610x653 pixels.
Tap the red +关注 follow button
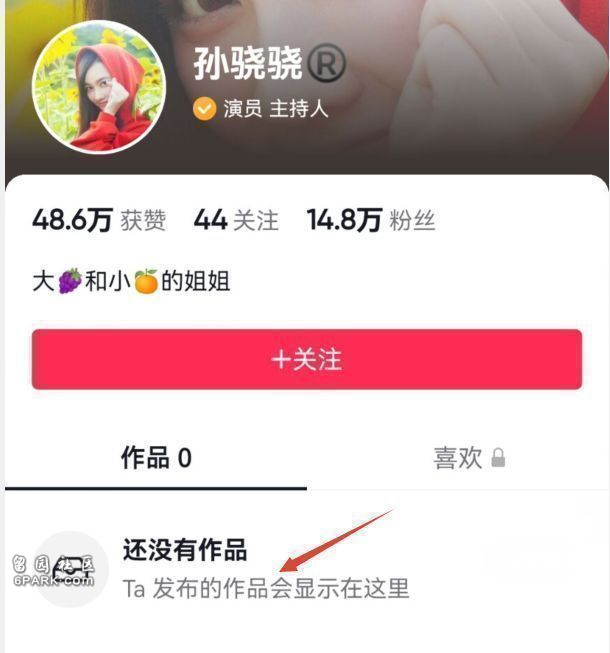(306, 360)
